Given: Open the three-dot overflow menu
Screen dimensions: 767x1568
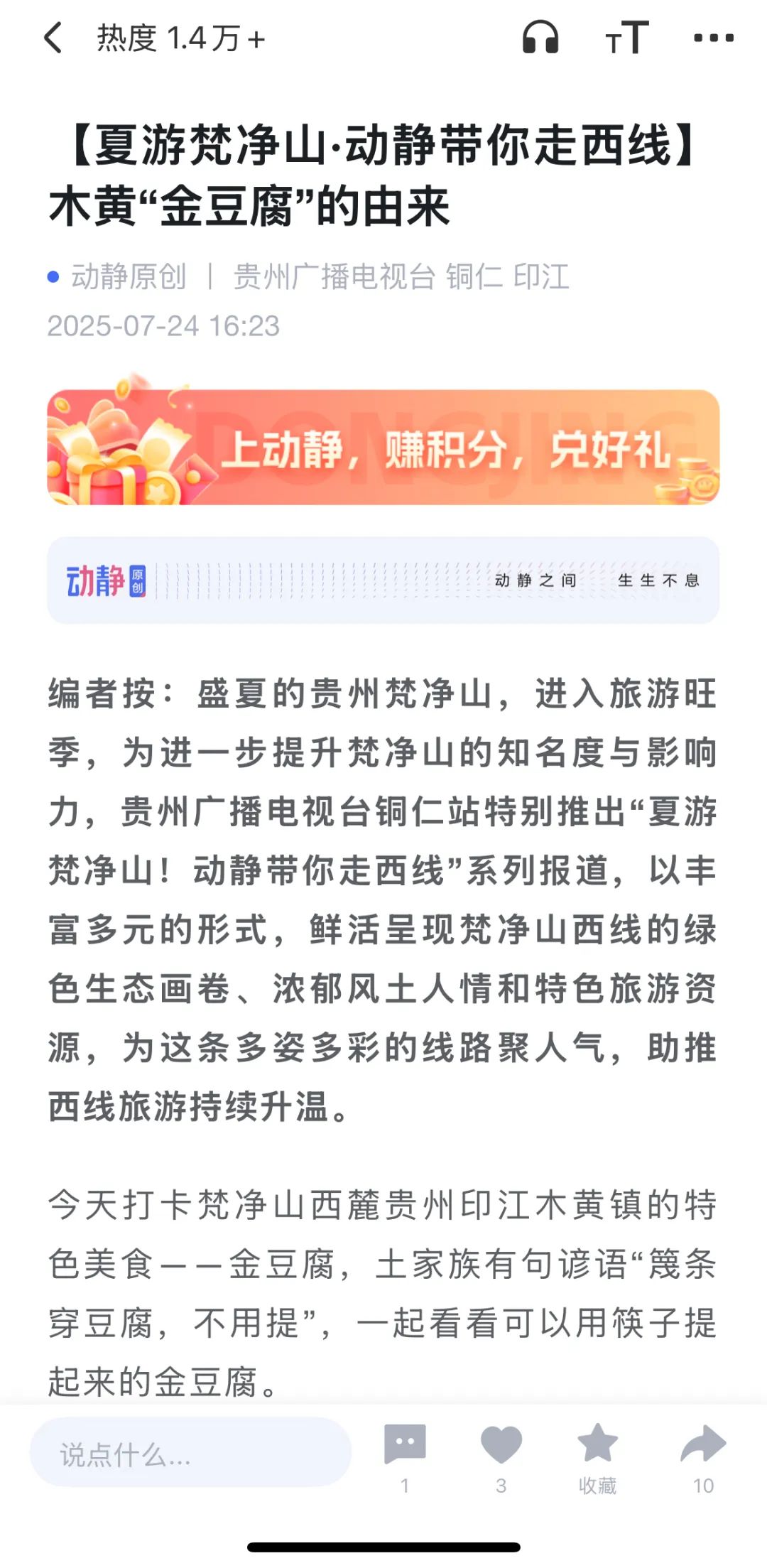Looking at the screenshot, I should point(713,38).
